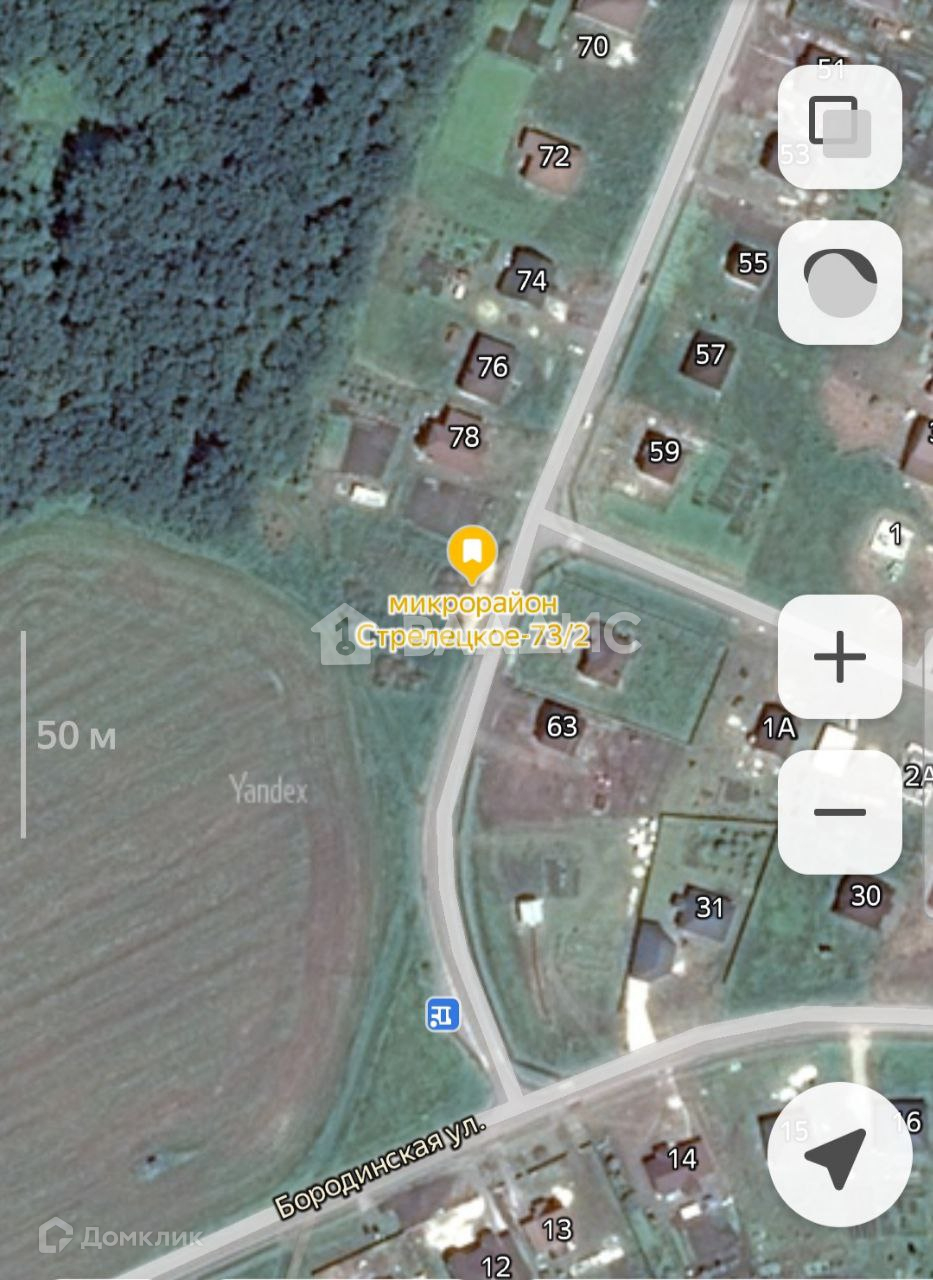Center the map on my location
The height and width of the screenshot is (1280, 933).
coord(838,1154)
